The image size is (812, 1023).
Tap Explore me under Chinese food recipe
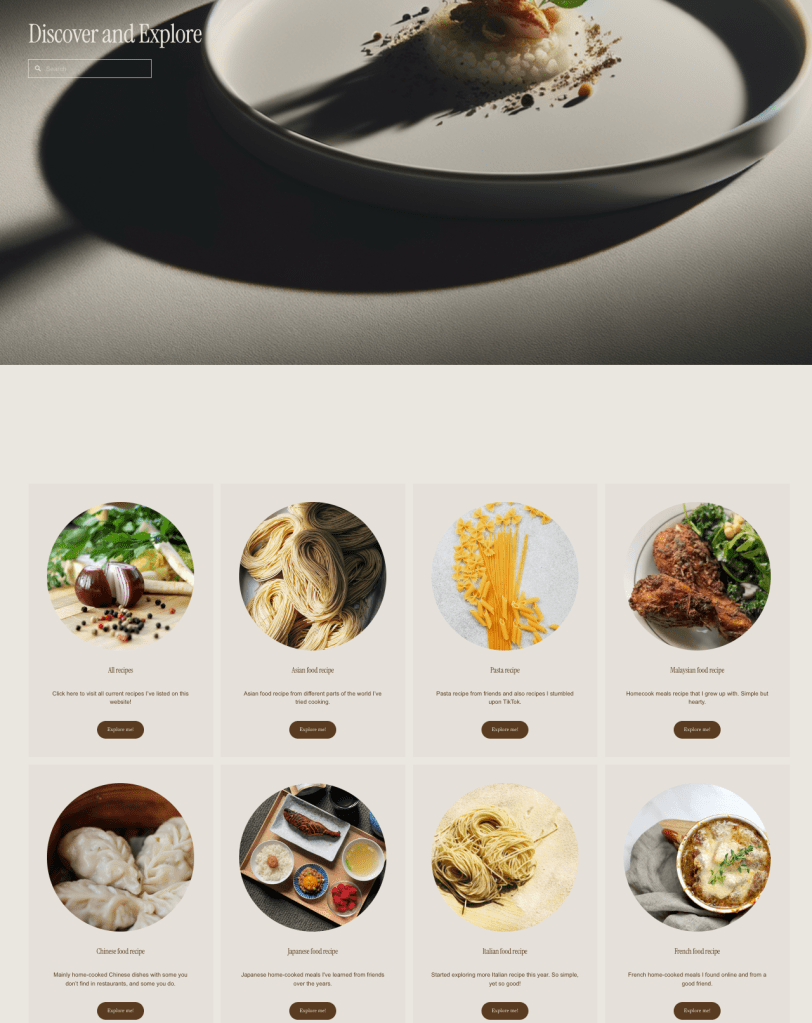[120, 1011]
